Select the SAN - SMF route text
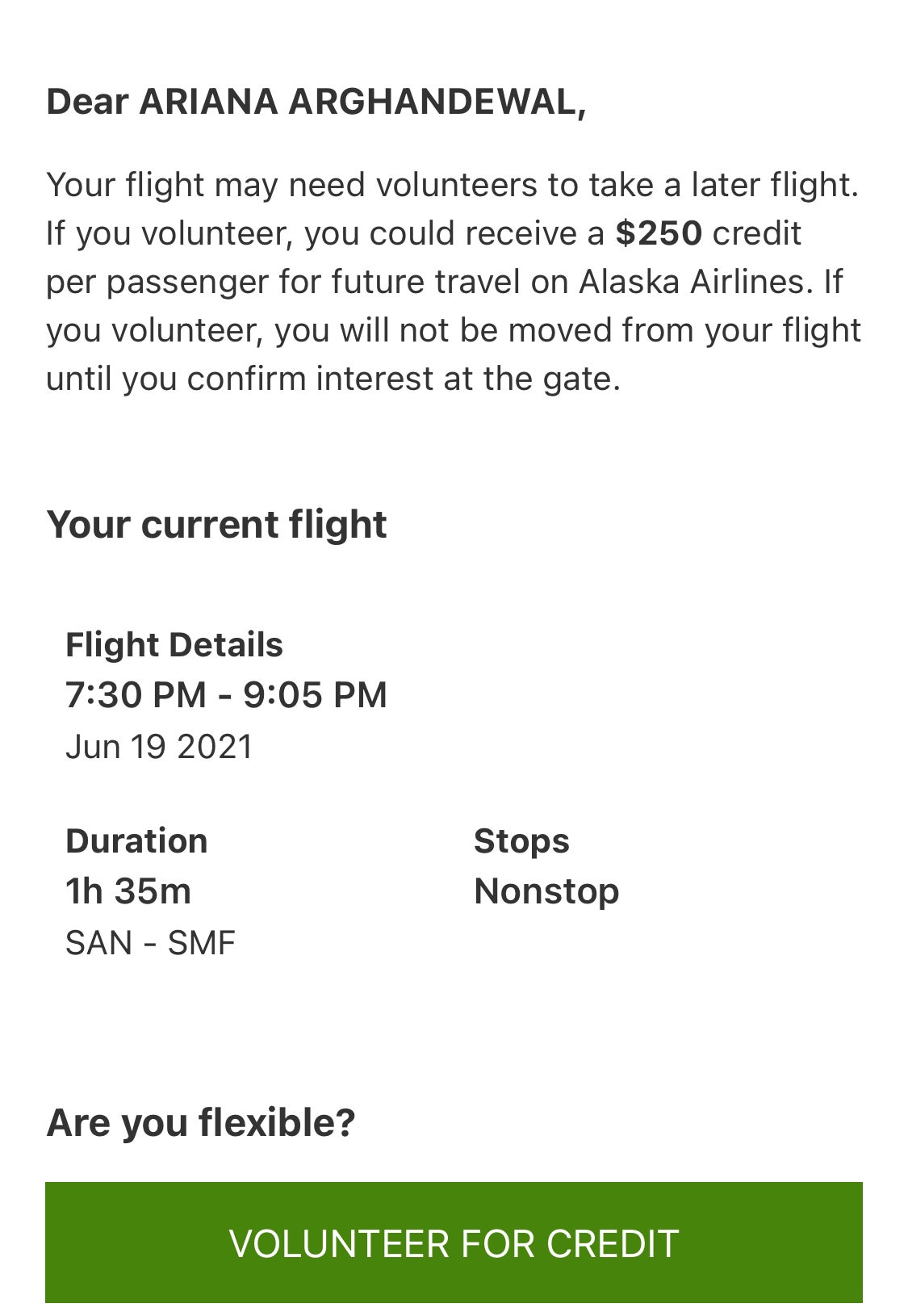Image resolution: width=908 pixels, height=1316 pixels. [x=151, y=940]
